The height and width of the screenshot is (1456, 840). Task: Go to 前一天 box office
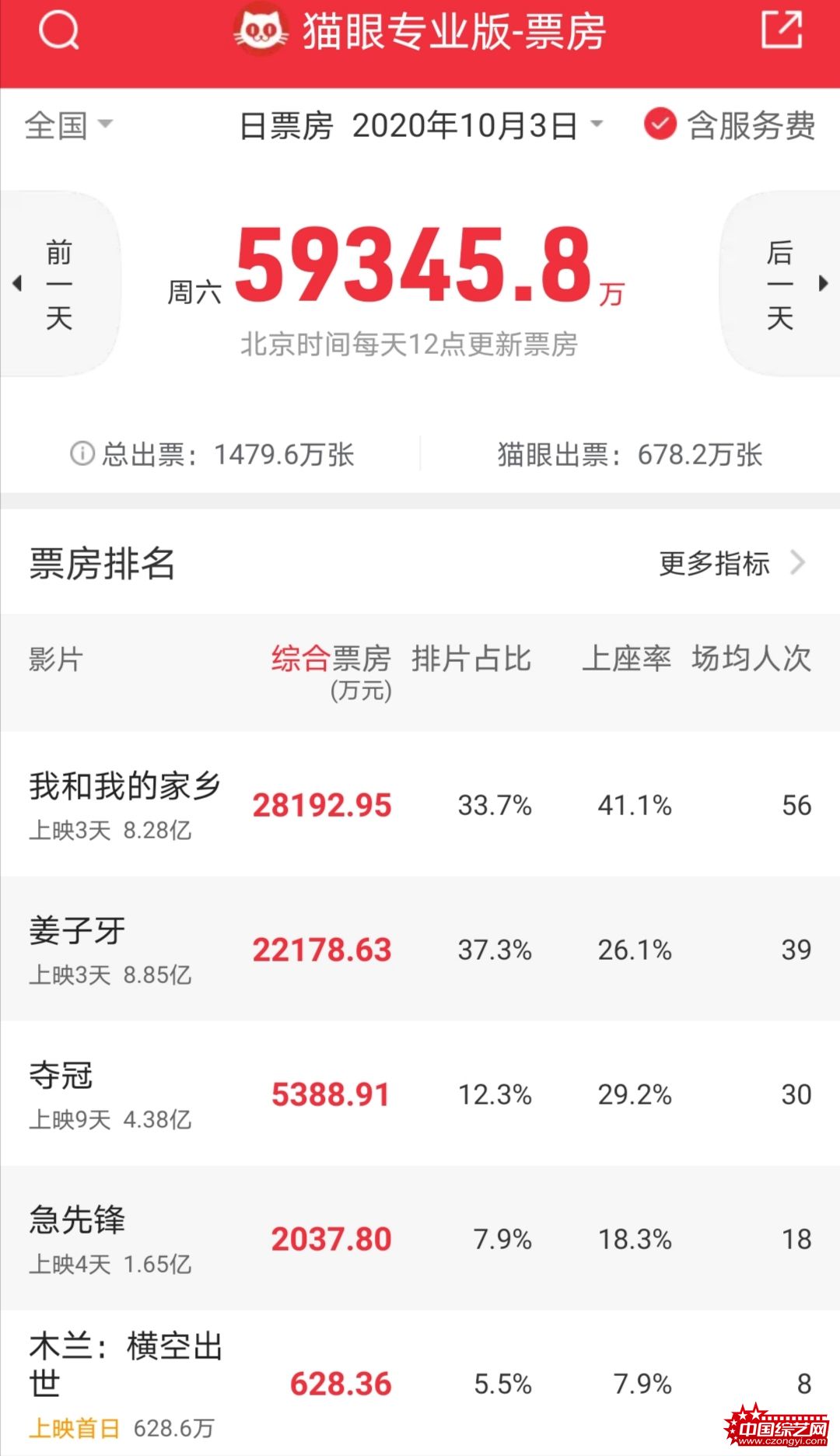[59, 284]
